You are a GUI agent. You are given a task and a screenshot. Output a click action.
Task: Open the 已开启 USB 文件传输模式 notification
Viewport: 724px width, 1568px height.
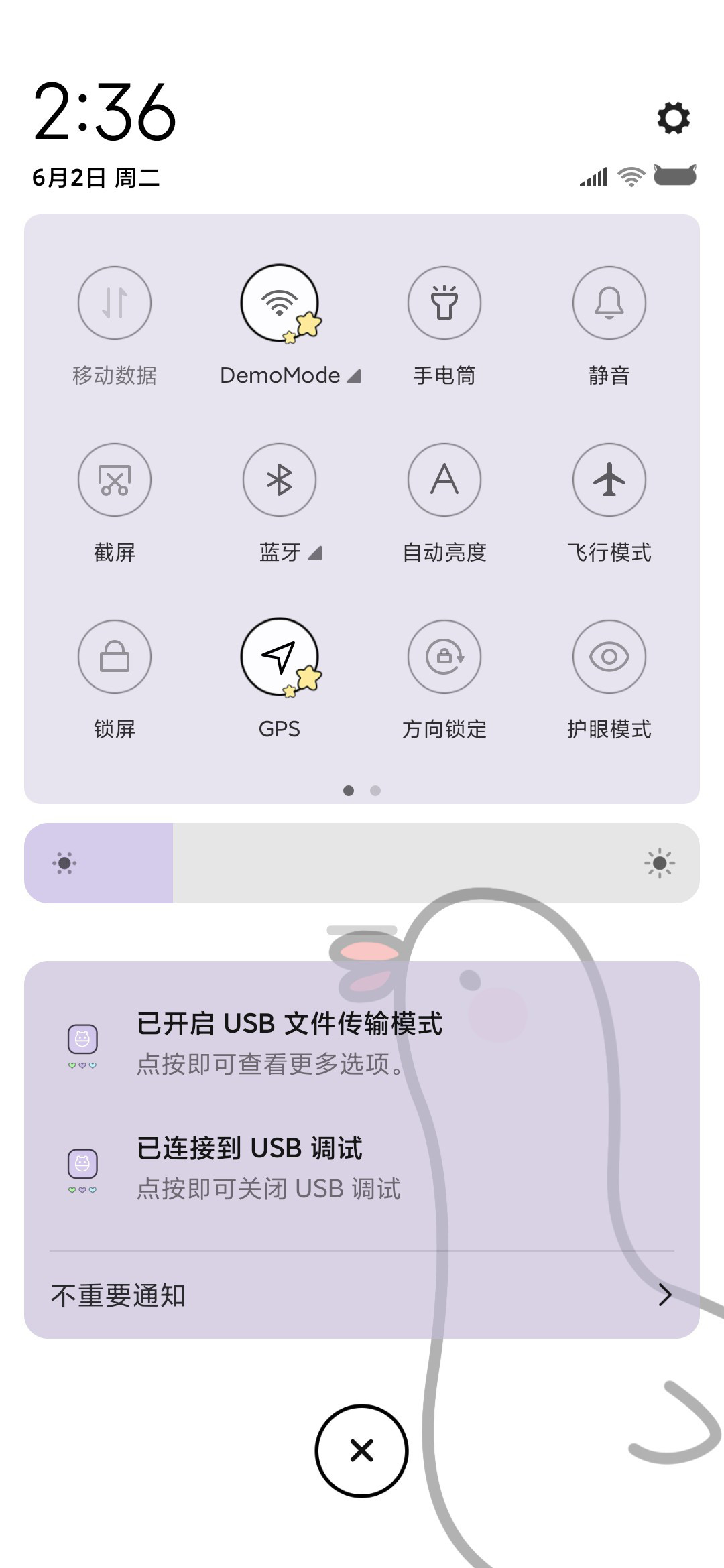362,1043
